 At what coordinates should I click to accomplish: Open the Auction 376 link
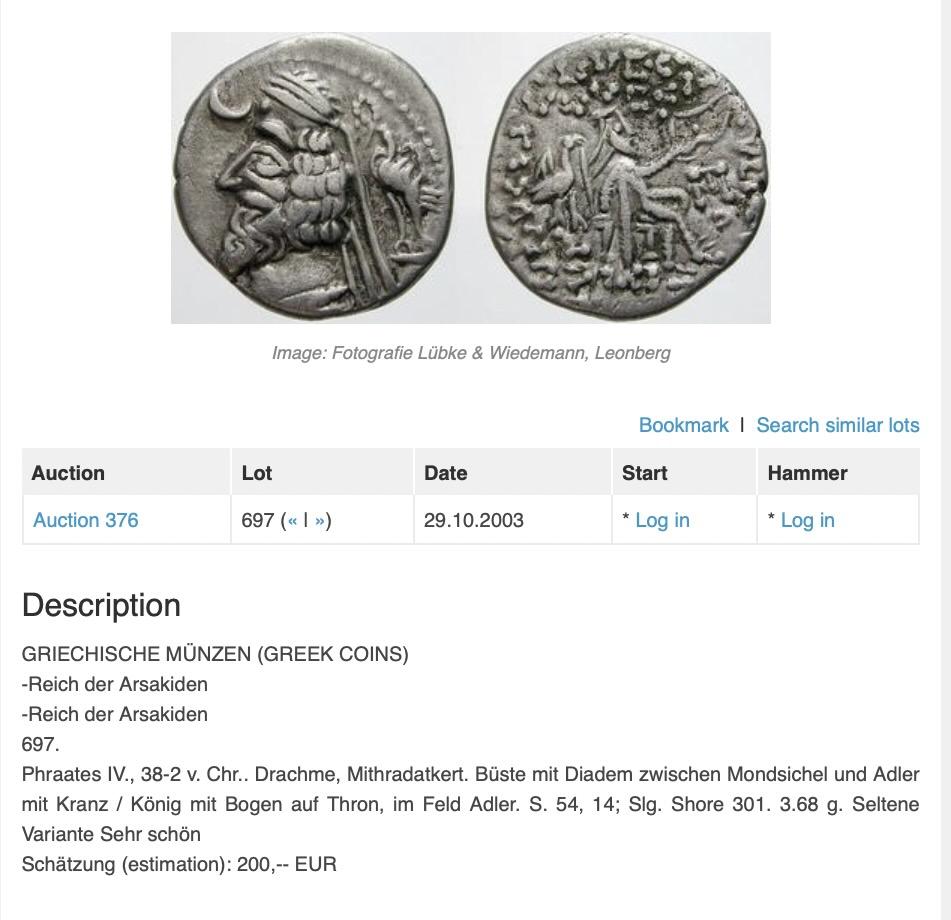click(x=86, y=520)
